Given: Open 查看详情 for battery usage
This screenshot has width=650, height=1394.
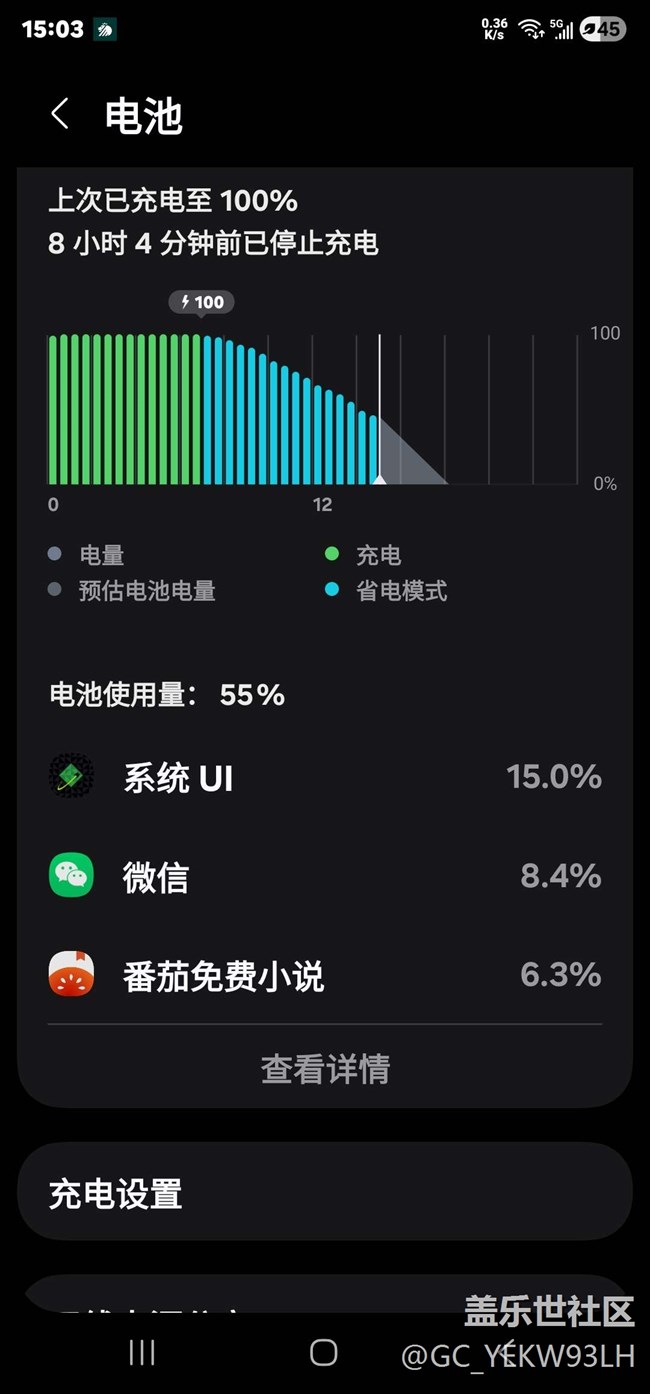Looking at the screenshot, I should coord(325,1069).
